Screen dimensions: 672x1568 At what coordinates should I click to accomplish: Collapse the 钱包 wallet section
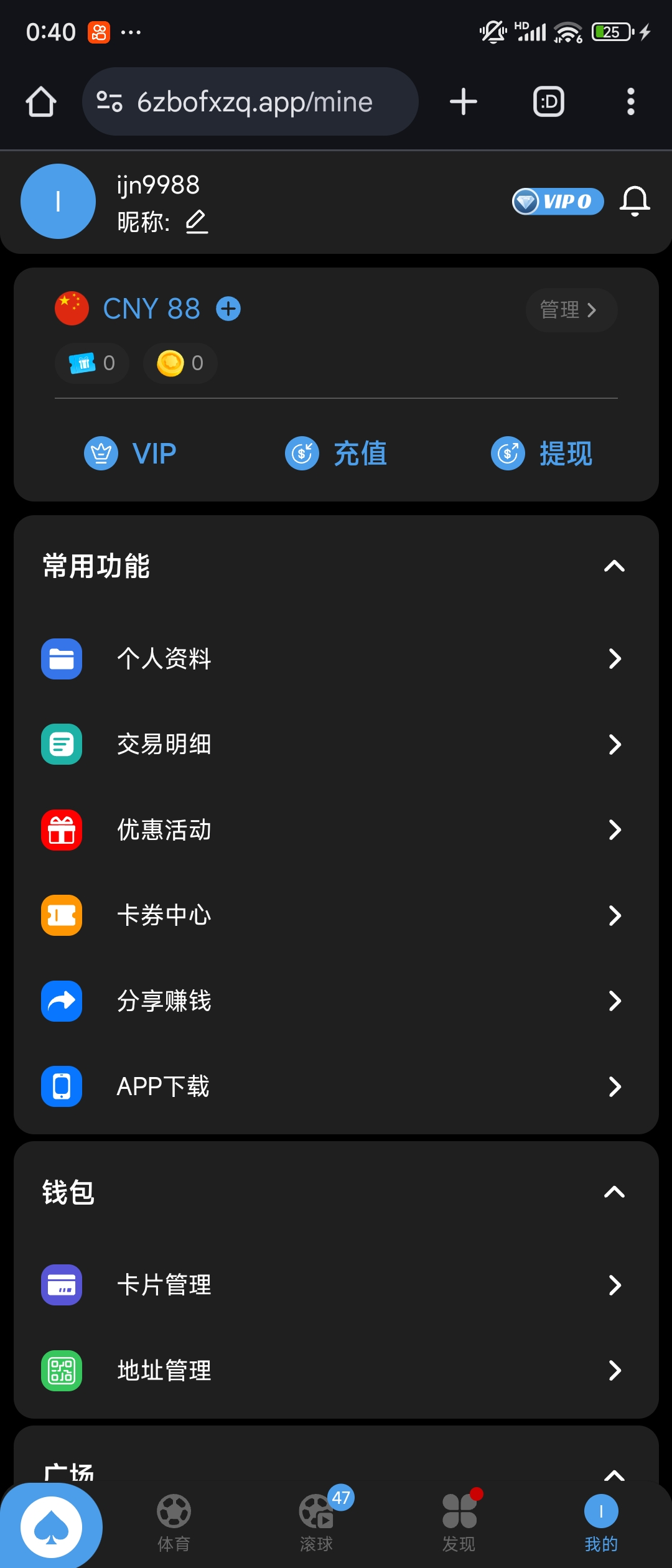614,1192
